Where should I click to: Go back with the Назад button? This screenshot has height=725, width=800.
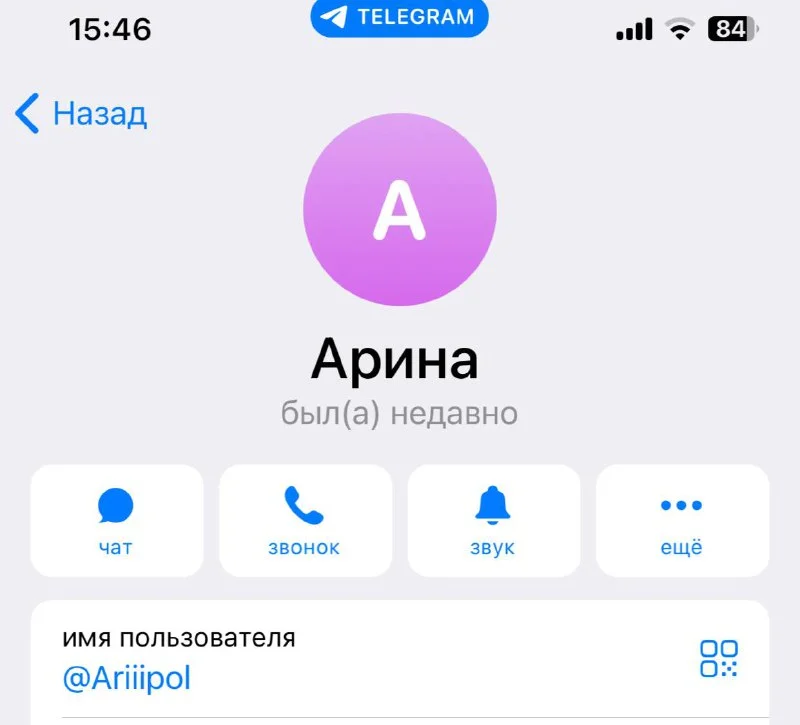click(x=82, y=114)
